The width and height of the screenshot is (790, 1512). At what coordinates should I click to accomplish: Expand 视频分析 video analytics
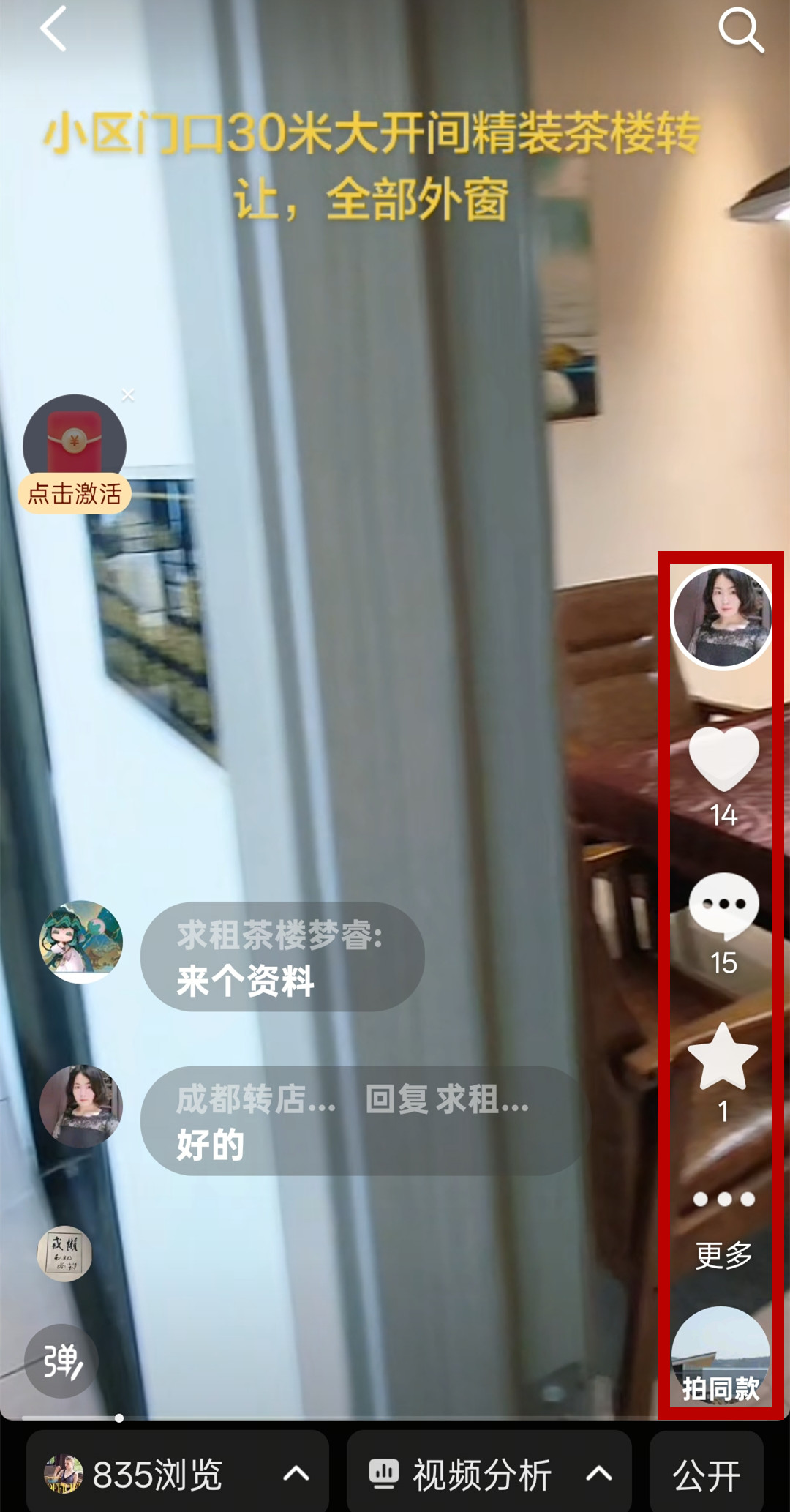click(x=489, y=1474)
